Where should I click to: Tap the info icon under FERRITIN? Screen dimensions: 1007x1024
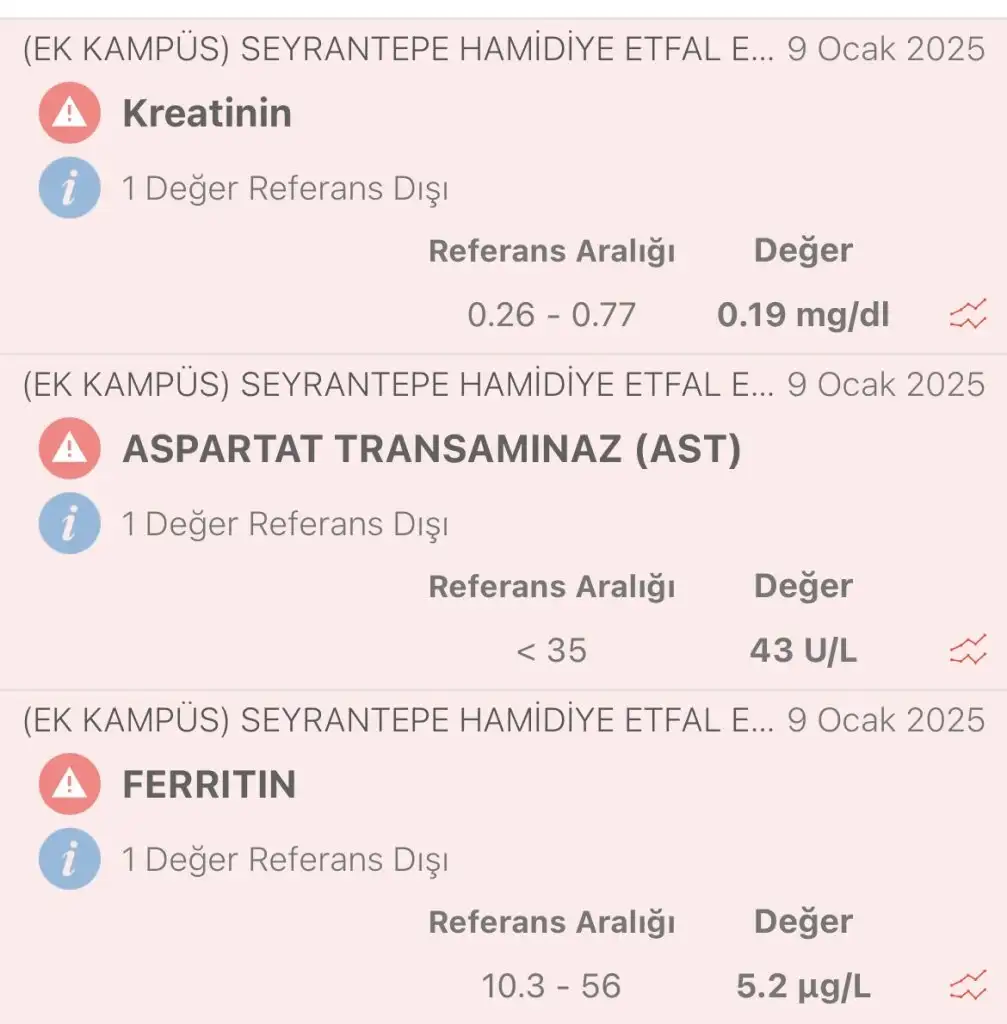point(69,860)
